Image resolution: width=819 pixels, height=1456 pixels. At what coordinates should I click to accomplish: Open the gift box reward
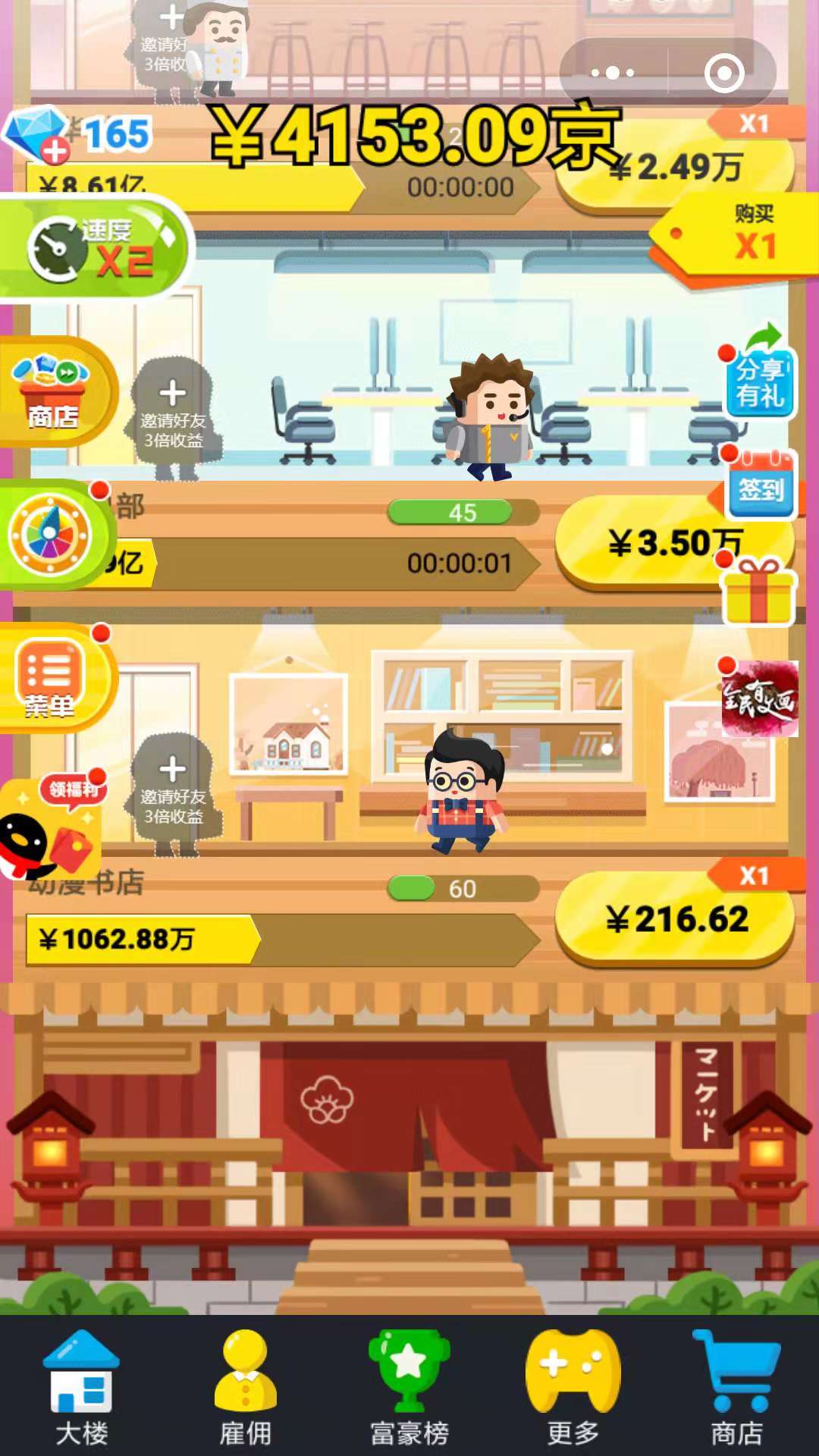(x=759, y=593)
